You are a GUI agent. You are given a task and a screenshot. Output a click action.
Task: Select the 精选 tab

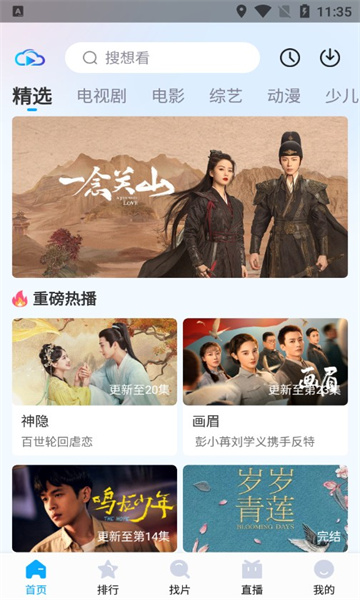[x=32, y=96]
